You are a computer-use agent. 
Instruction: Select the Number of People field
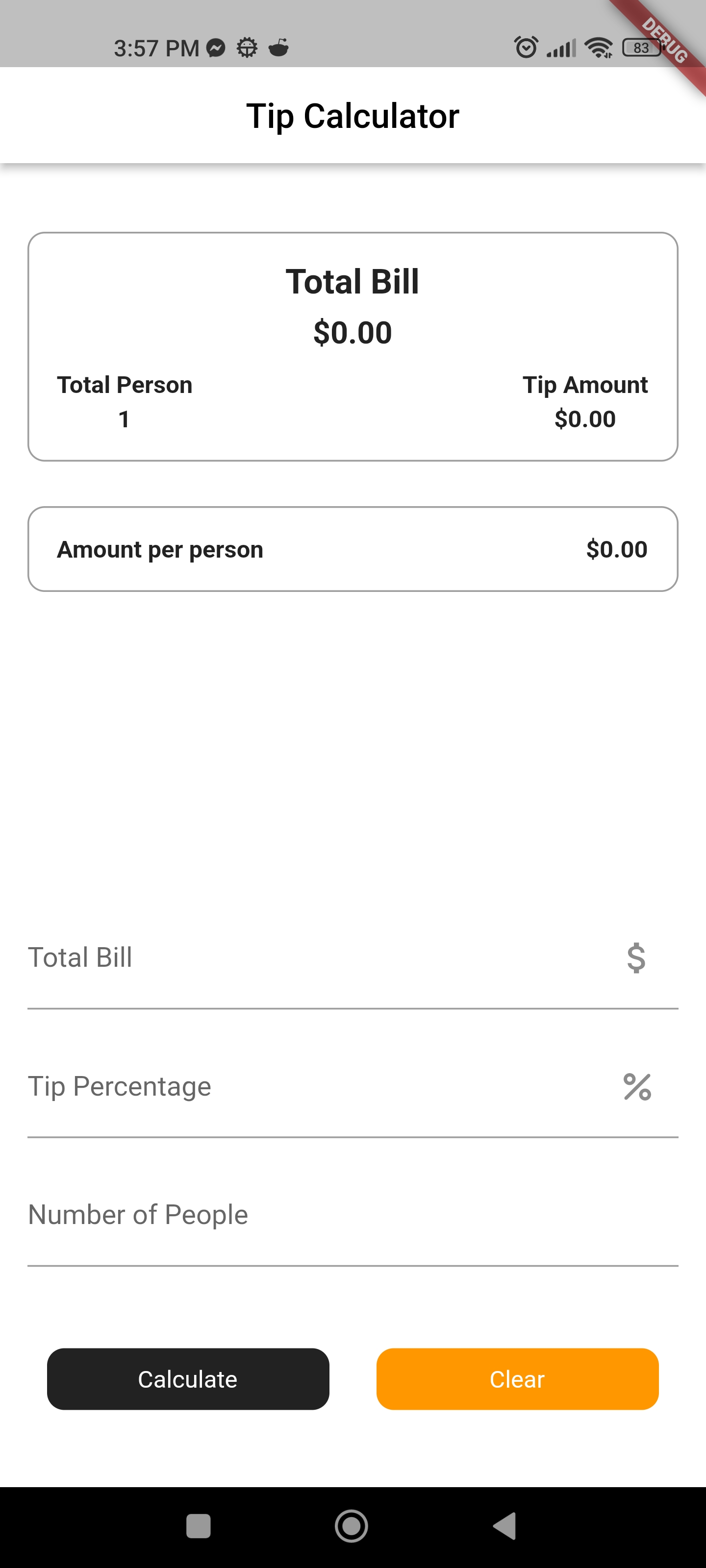[244, 1215]
